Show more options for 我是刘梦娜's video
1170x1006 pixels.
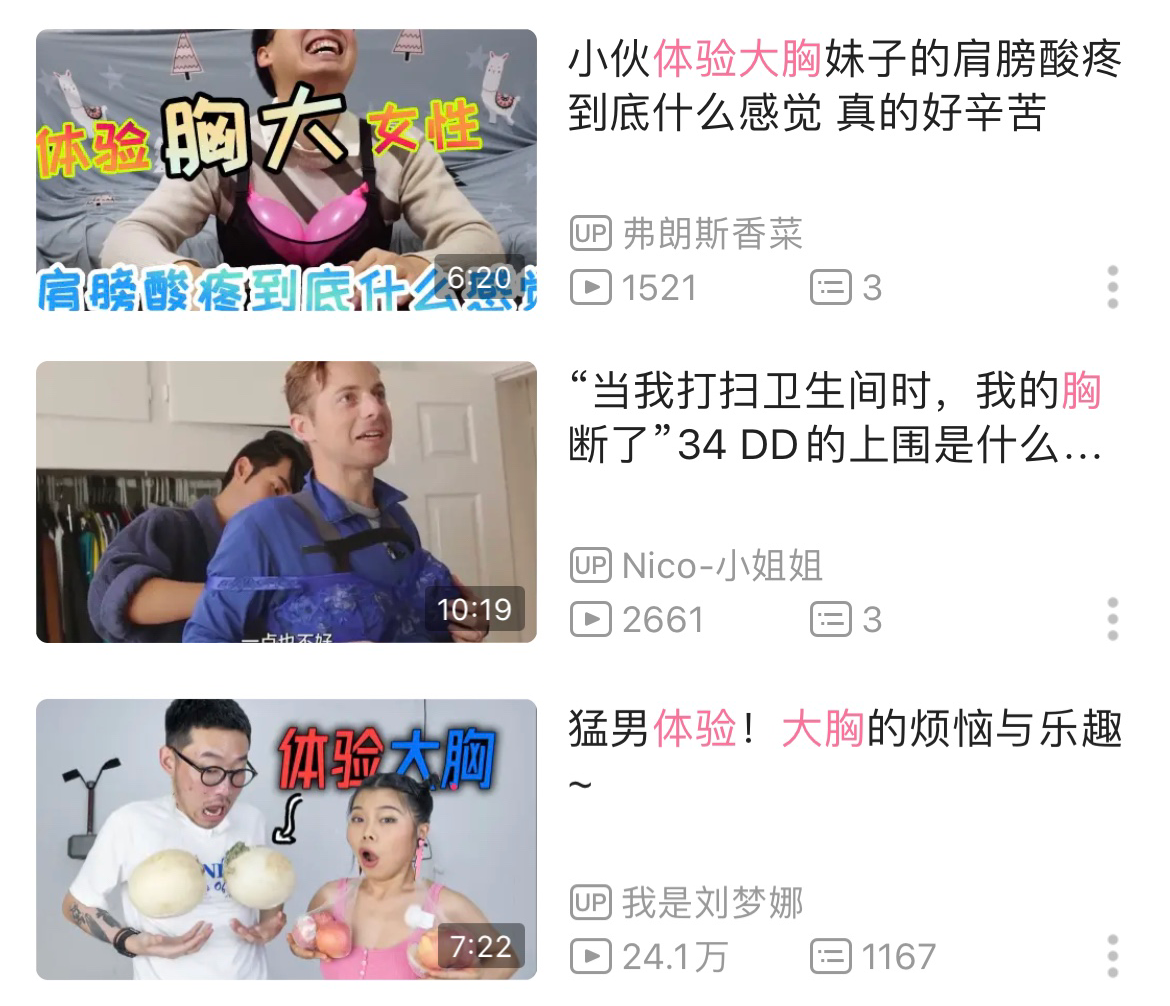(1113, 957)
